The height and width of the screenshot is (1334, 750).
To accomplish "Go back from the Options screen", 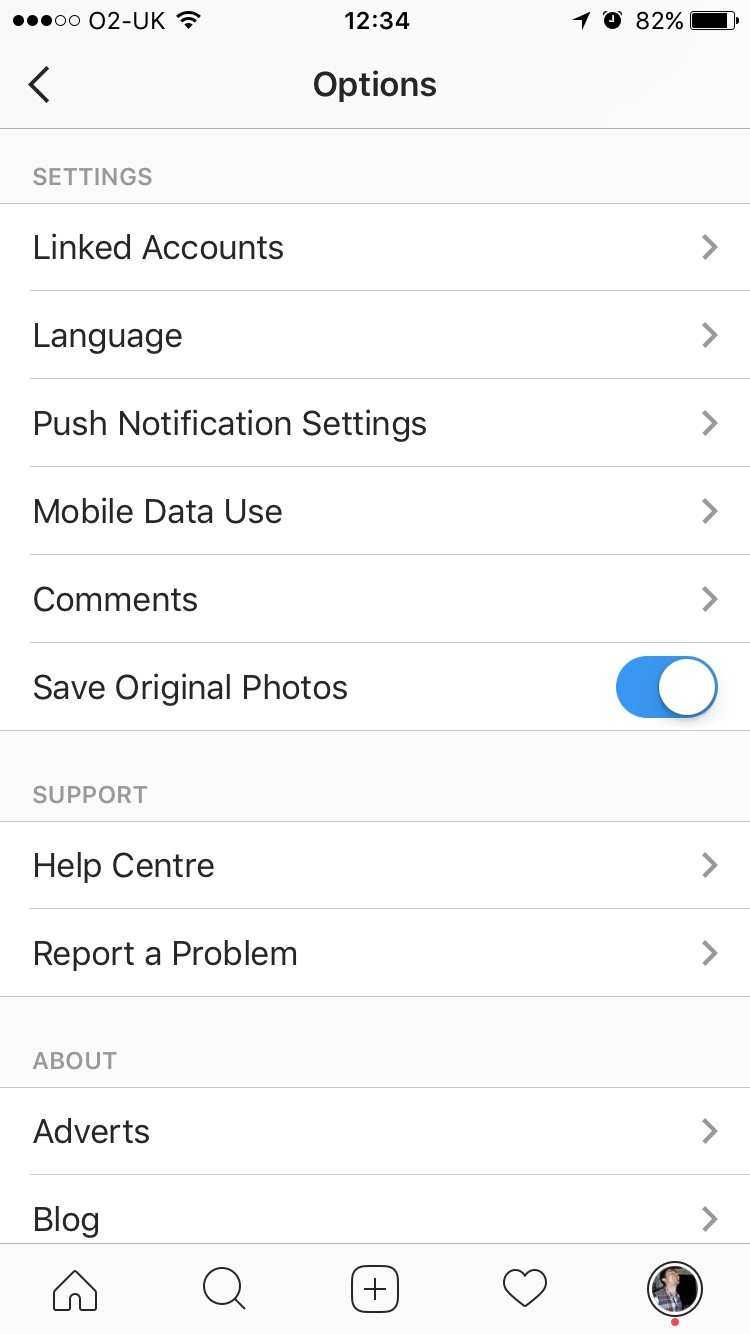I will [x=39, y=85].
